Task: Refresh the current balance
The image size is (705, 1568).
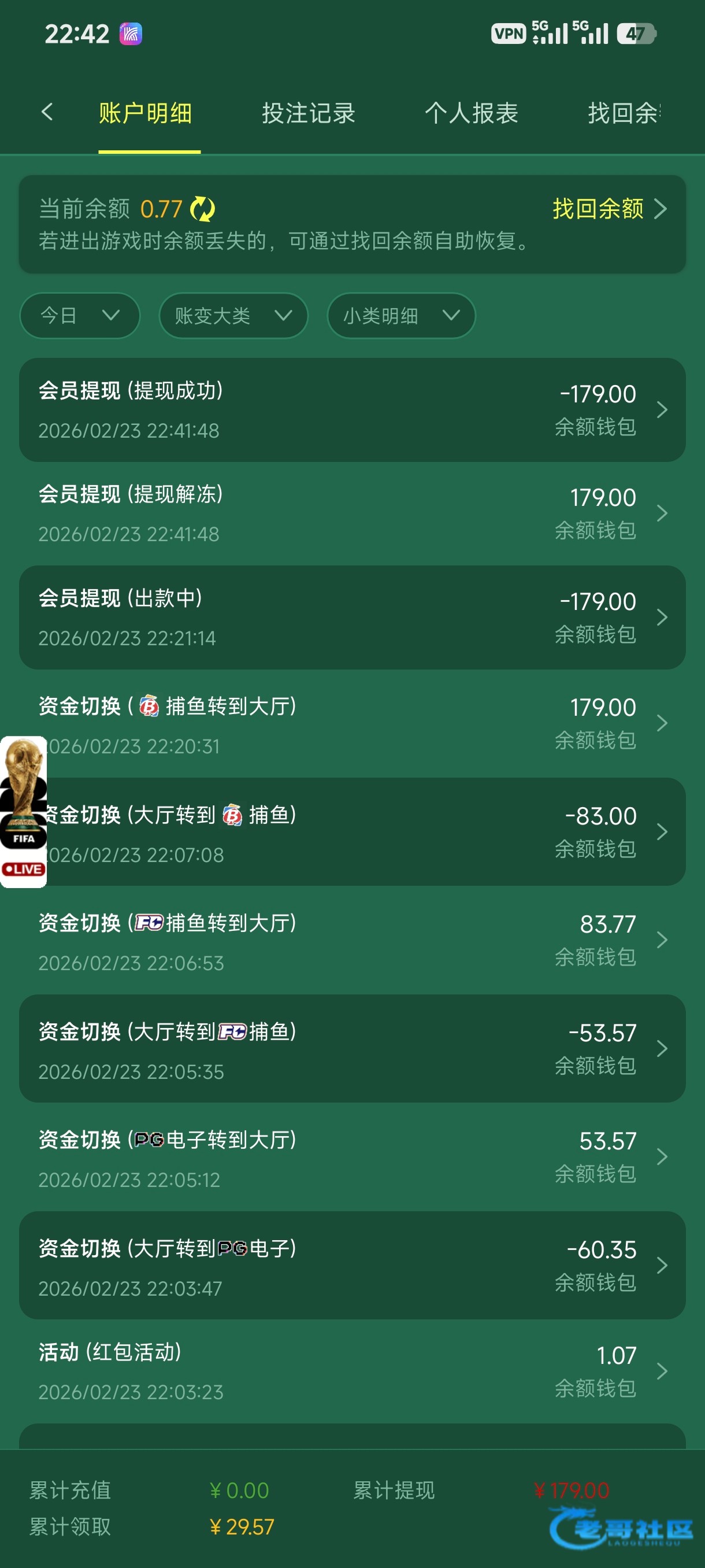Action: tap(203, 209)
